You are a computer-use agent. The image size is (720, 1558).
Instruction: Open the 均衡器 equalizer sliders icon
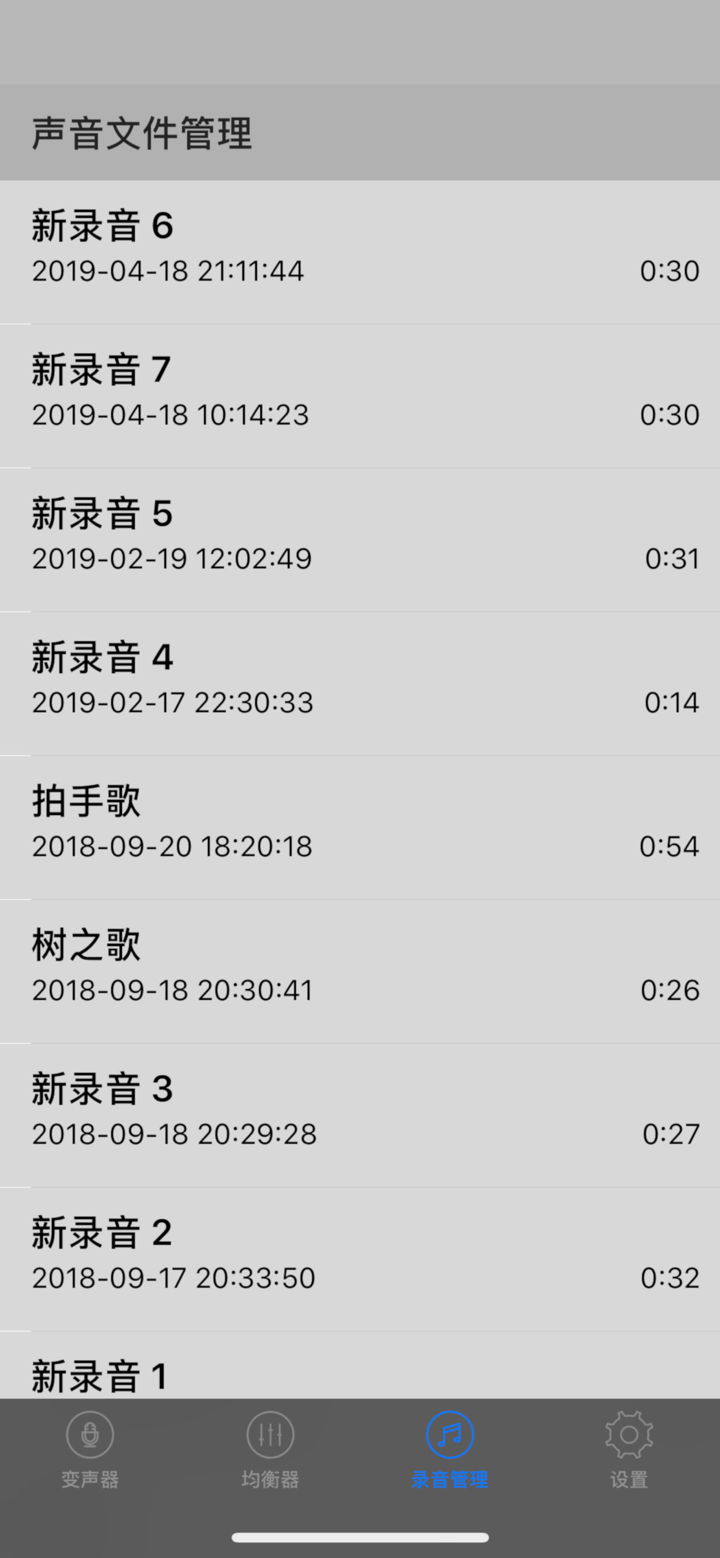pos(270,1433)
